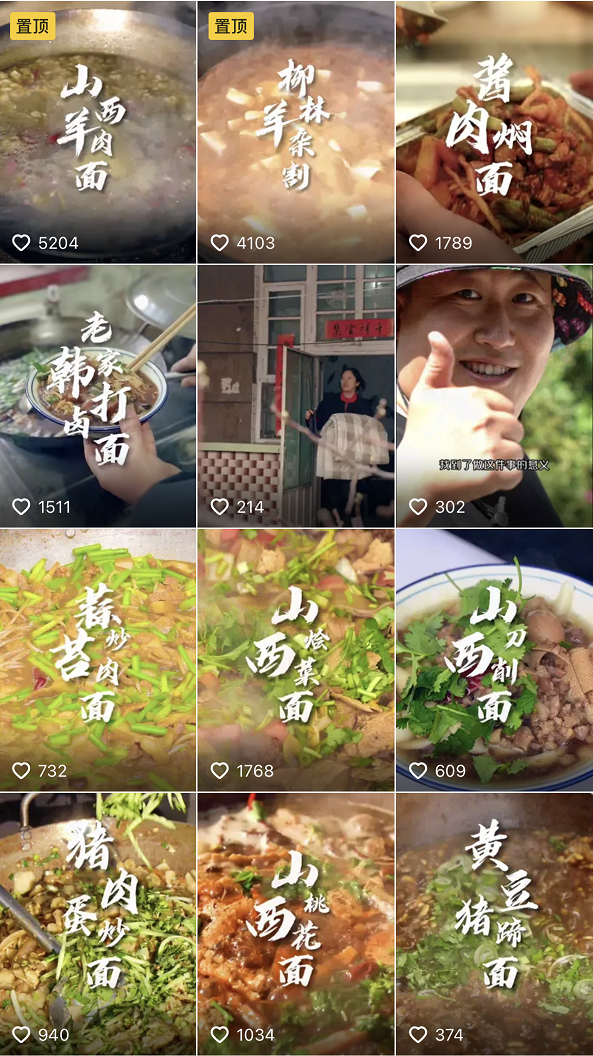Open the 山西桃花面 video
The image size is (593, 1056).
(x=296, y=923)
